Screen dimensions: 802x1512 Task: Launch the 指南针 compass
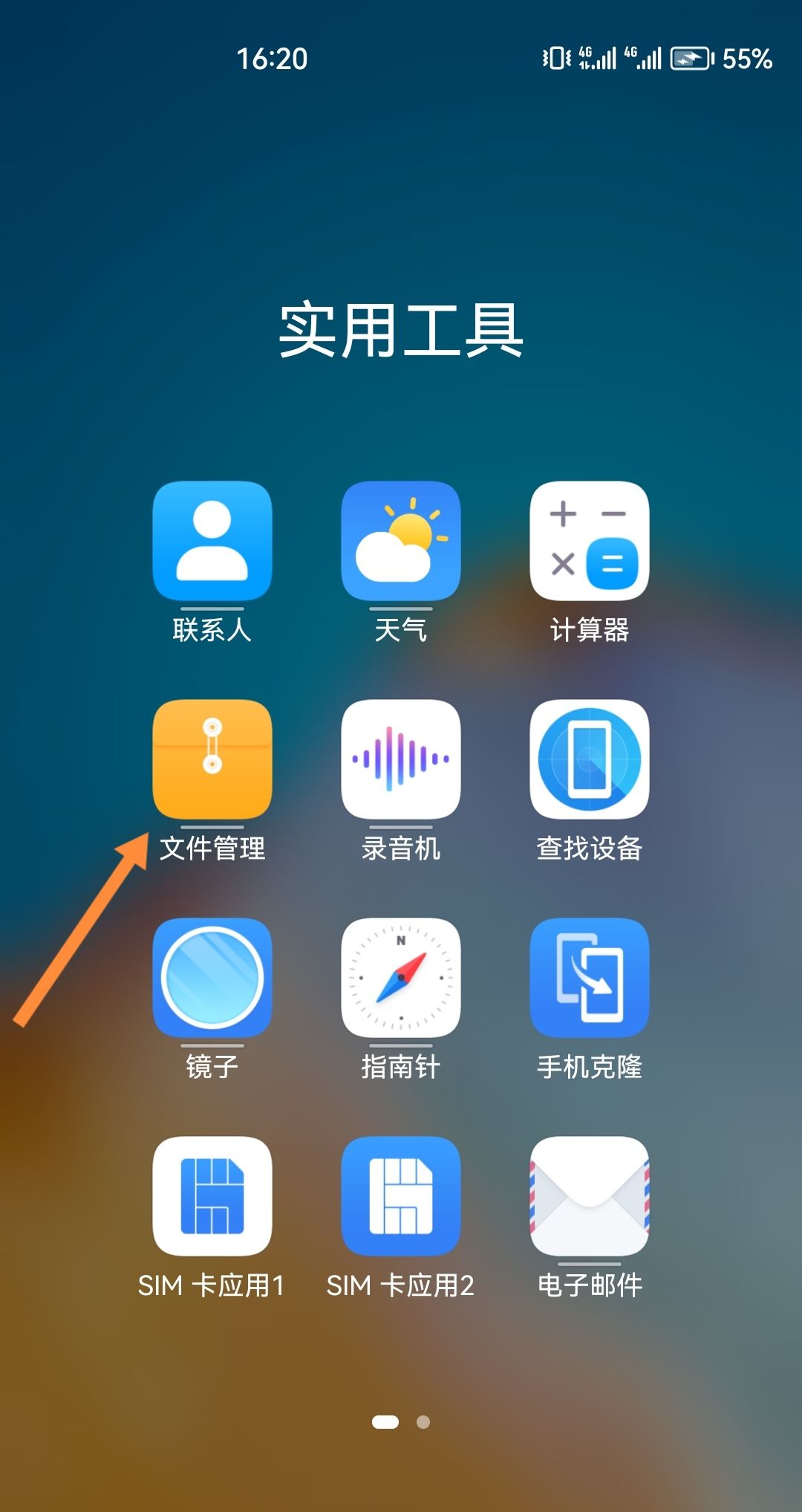[401, 978]
